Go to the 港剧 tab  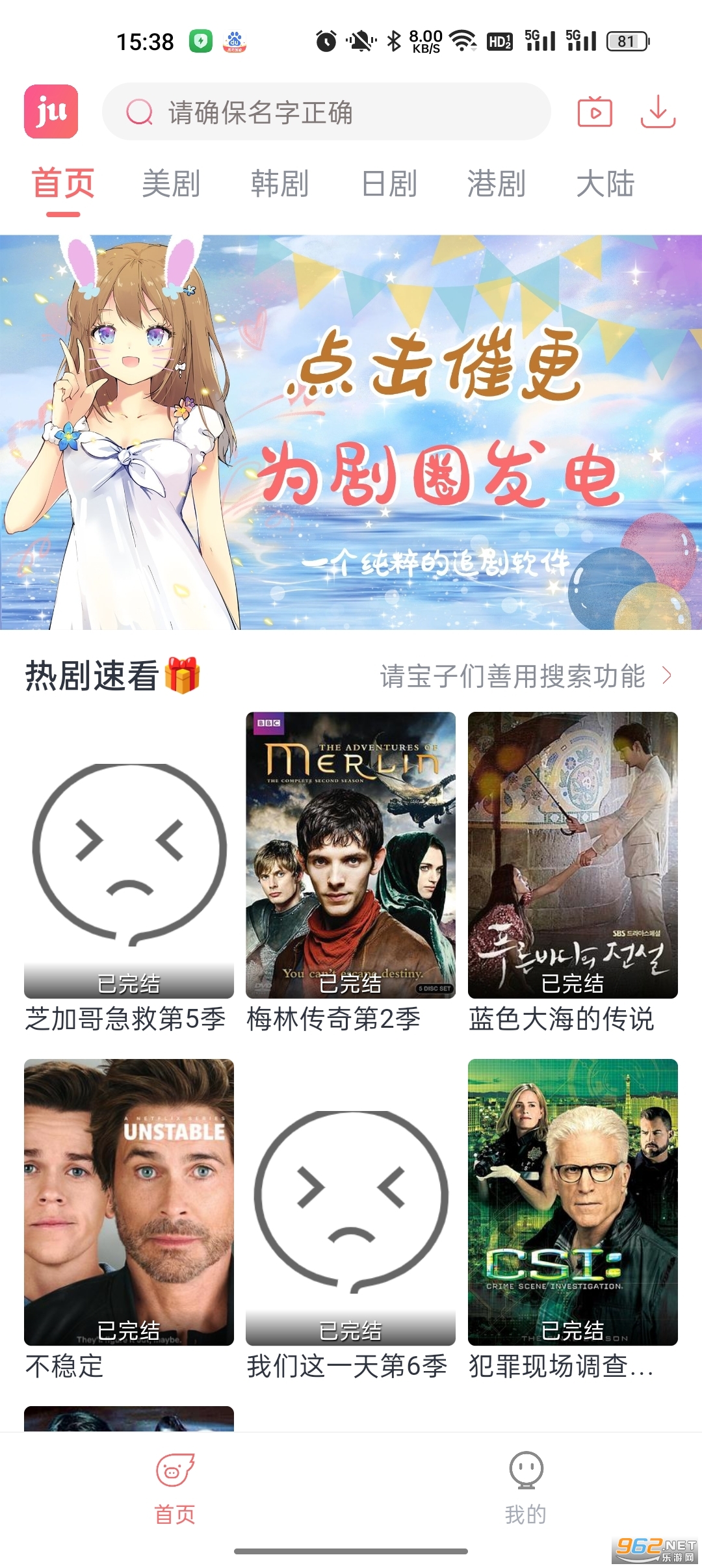[x=497, y=183]
